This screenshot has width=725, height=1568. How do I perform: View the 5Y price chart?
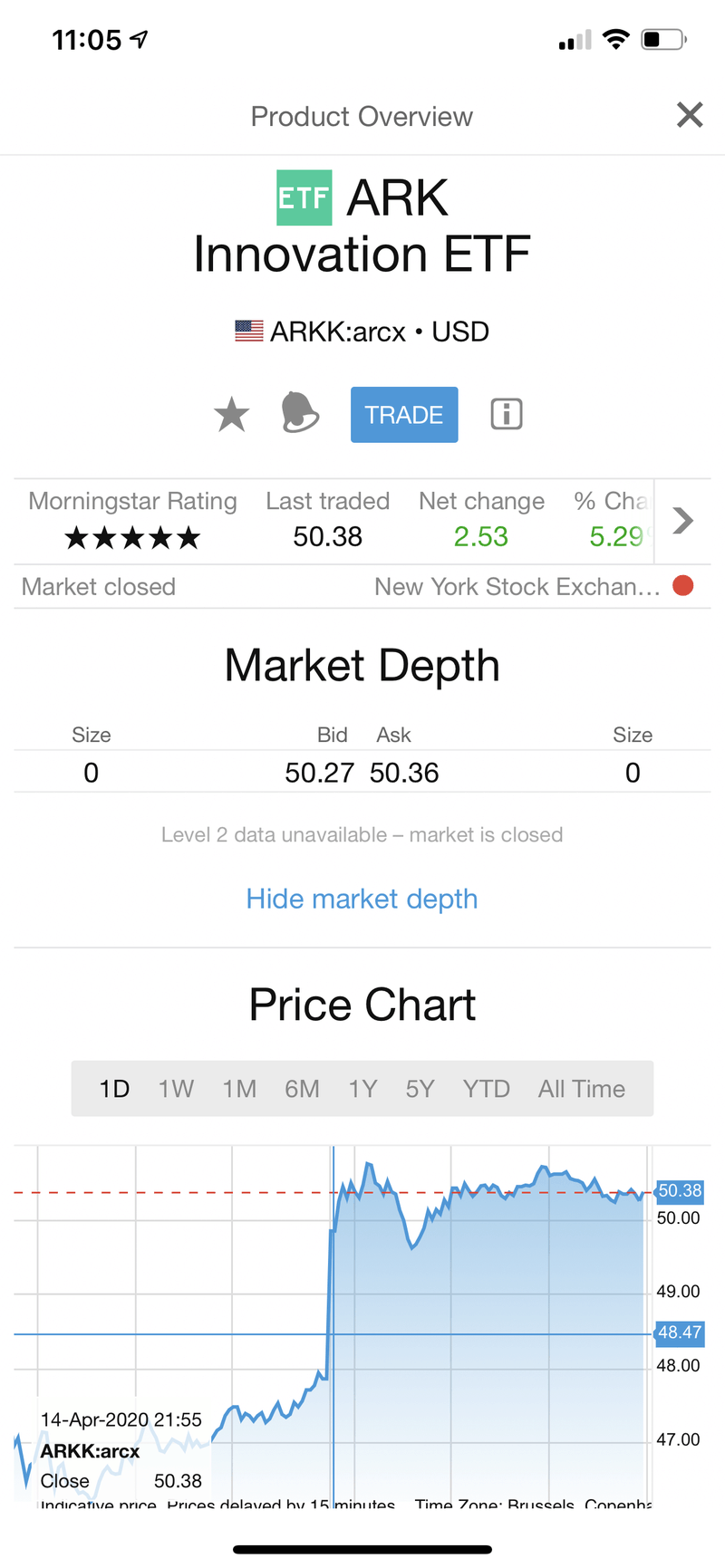420,1089
